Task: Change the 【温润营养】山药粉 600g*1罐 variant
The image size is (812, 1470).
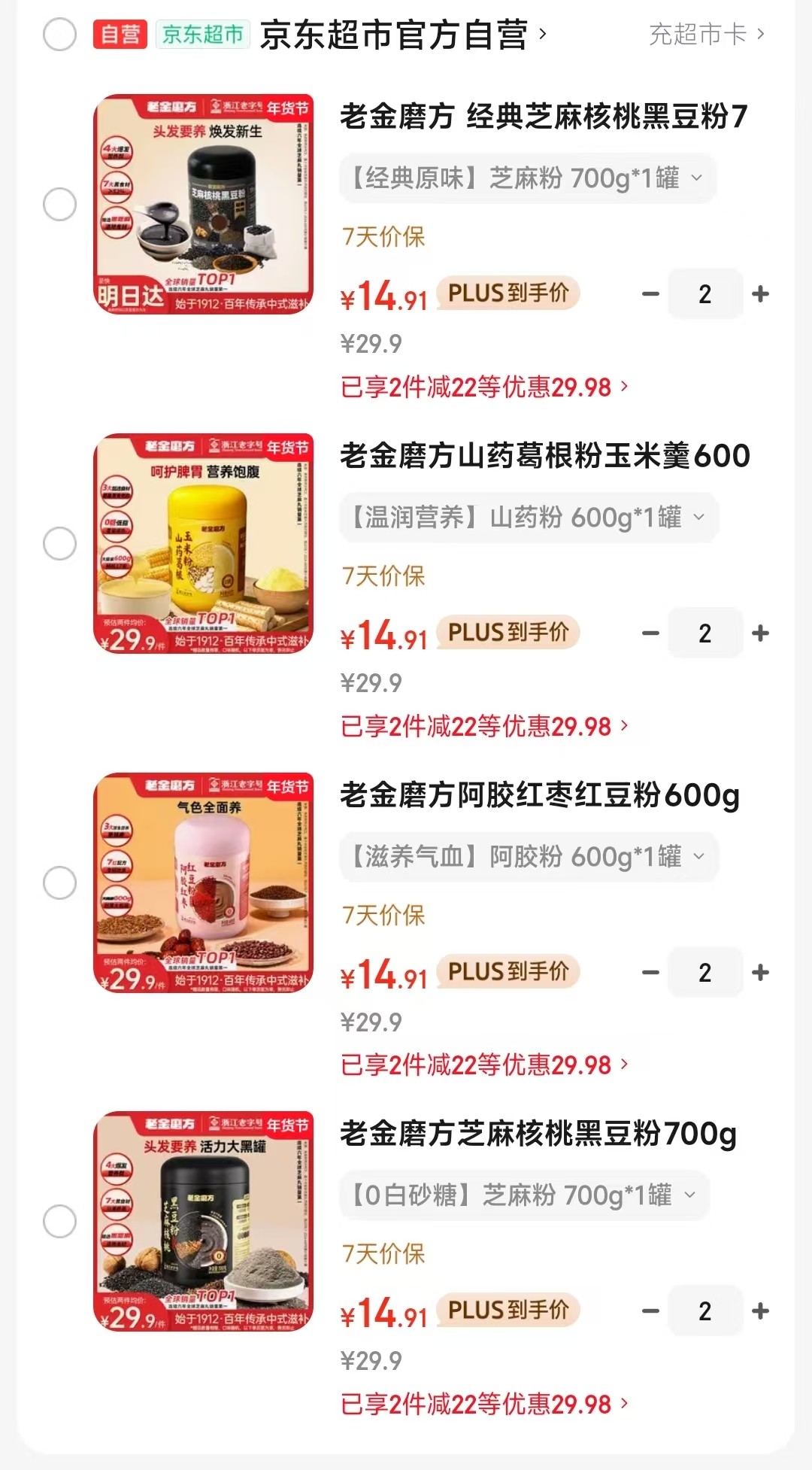Action: pos(529,518)
